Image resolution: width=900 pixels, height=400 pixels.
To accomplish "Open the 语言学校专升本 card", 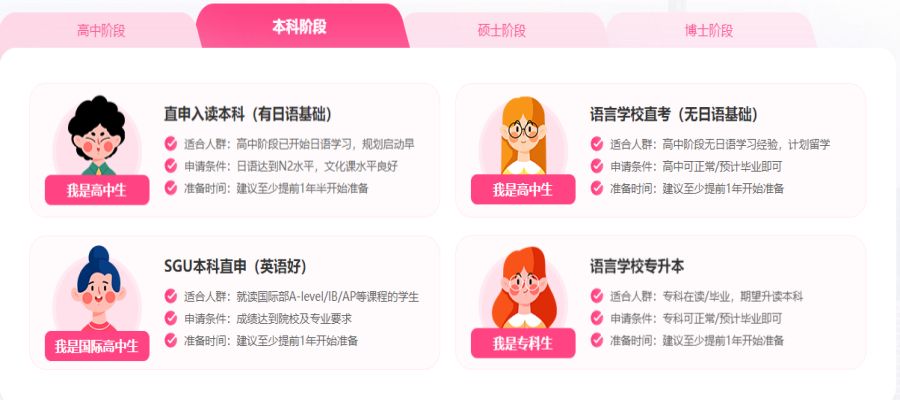I will 637,267.
